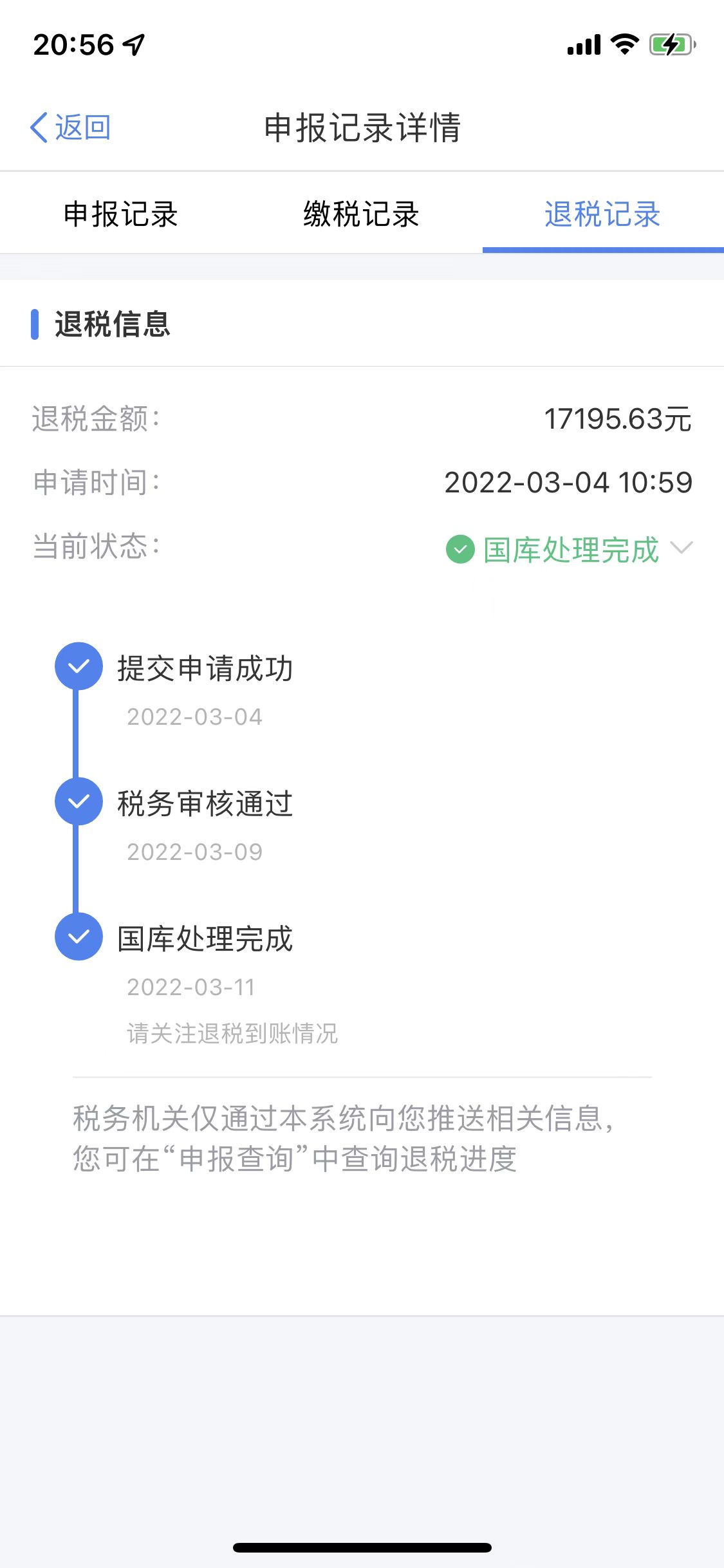The height and width of the screenshot is (1568, 724).
Task: Click the location arrow in the status bar
Action: click(131, 45)
